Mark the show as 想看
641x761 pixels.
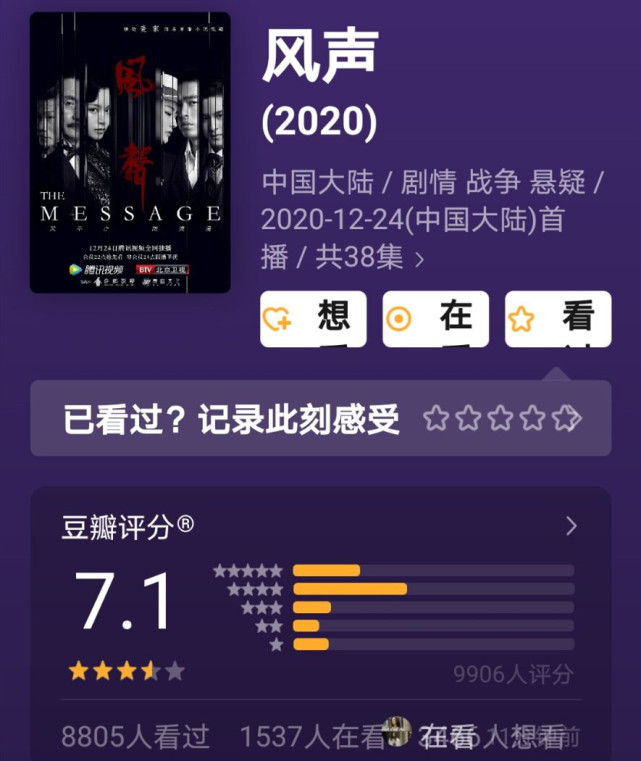coord(306,319)
